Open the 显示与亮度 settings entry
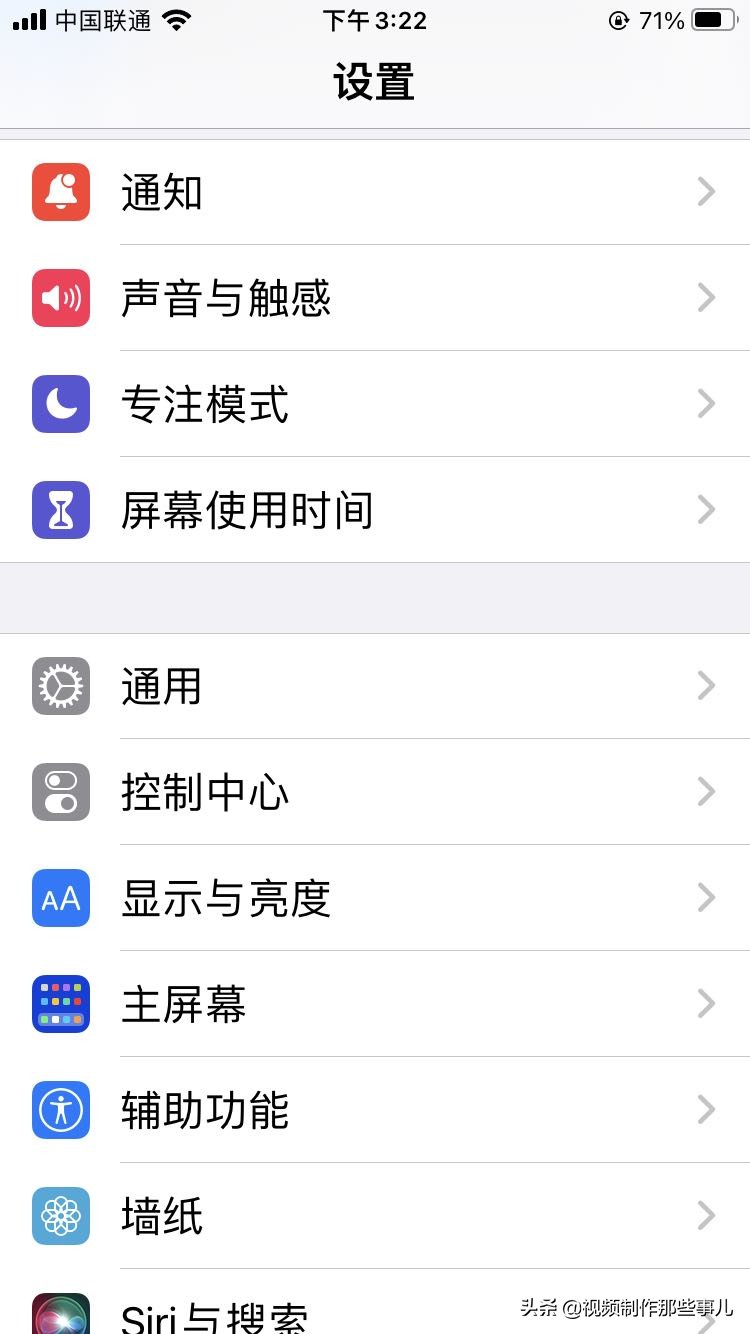 [x=375, y=898]
